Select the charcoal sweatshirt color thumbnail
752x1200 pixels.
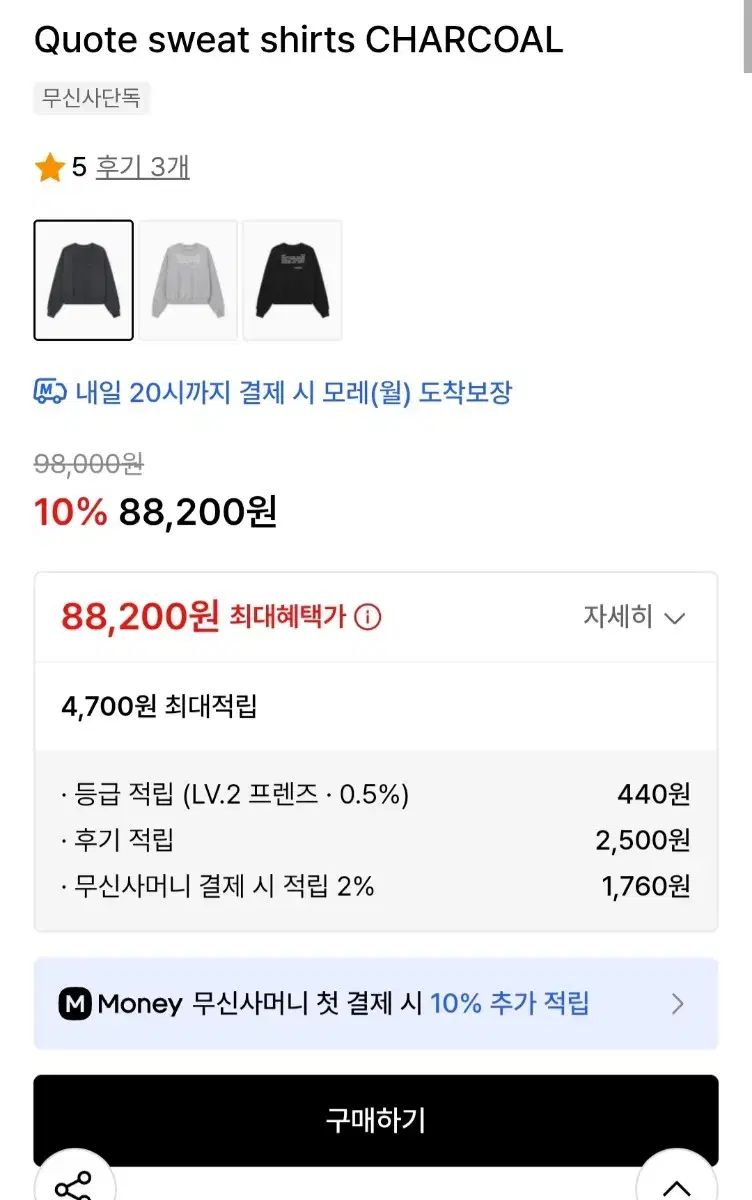[x=84, y=280]
